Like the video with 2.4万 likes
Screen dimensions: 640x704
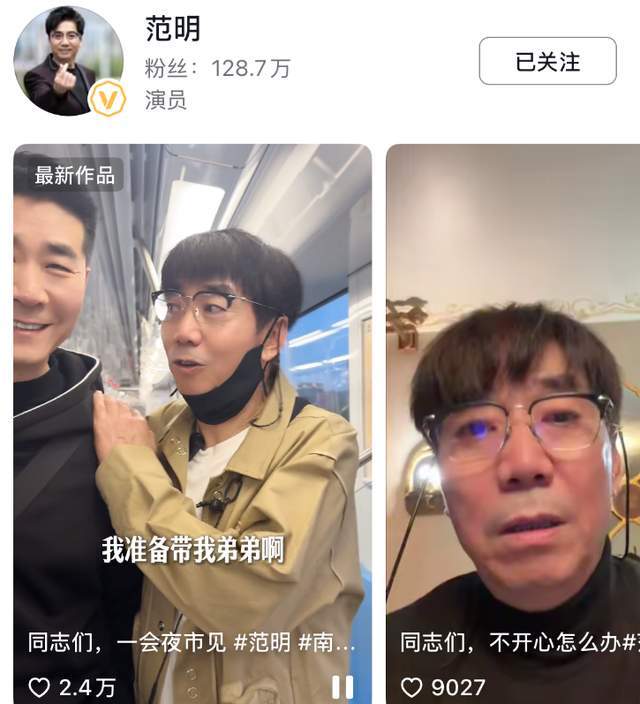pos(40,687)
